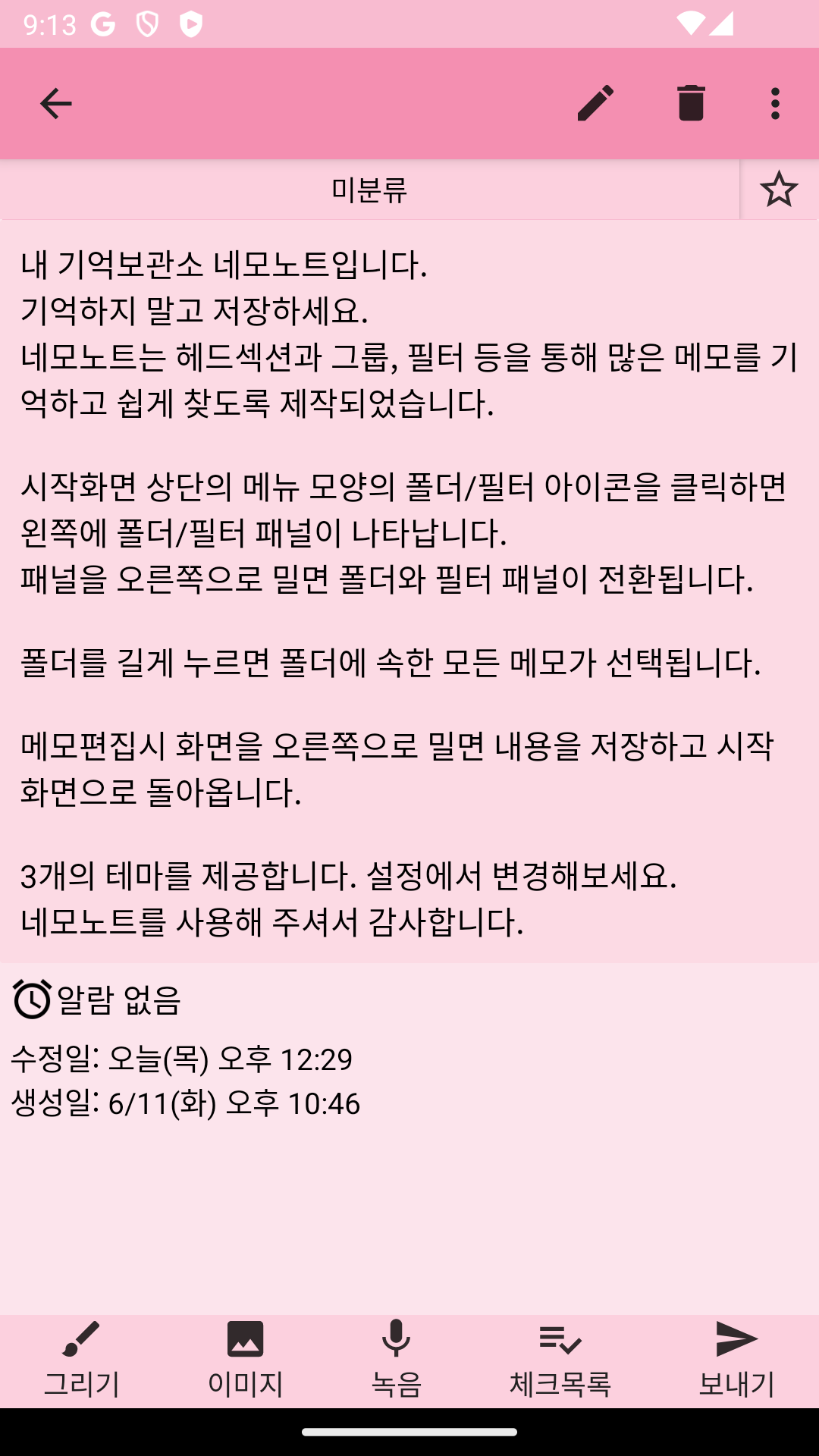This screenshot has width=819, height=1456.
Task: Send the note with 보내기
Action: [x=736, y=1360]
